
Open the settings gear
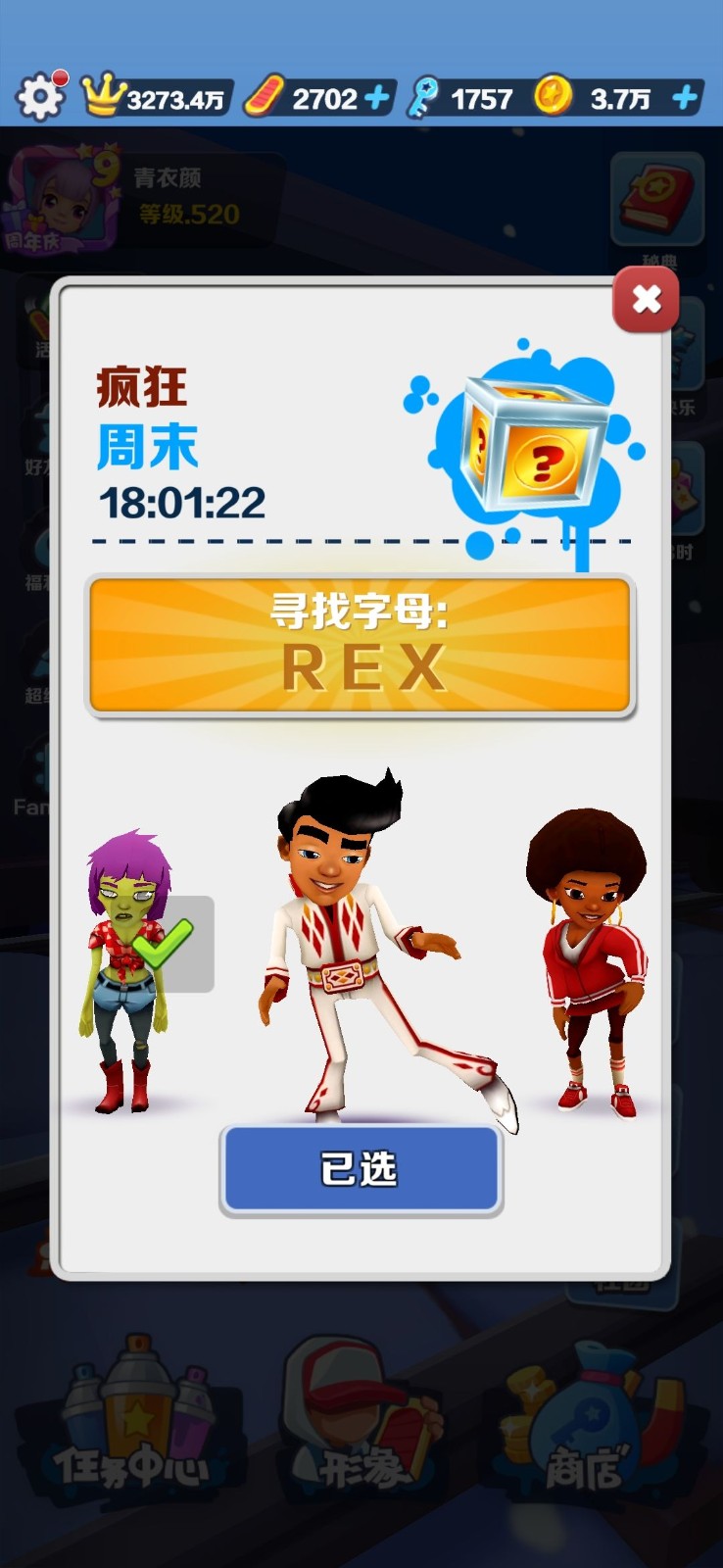point(40,97)
